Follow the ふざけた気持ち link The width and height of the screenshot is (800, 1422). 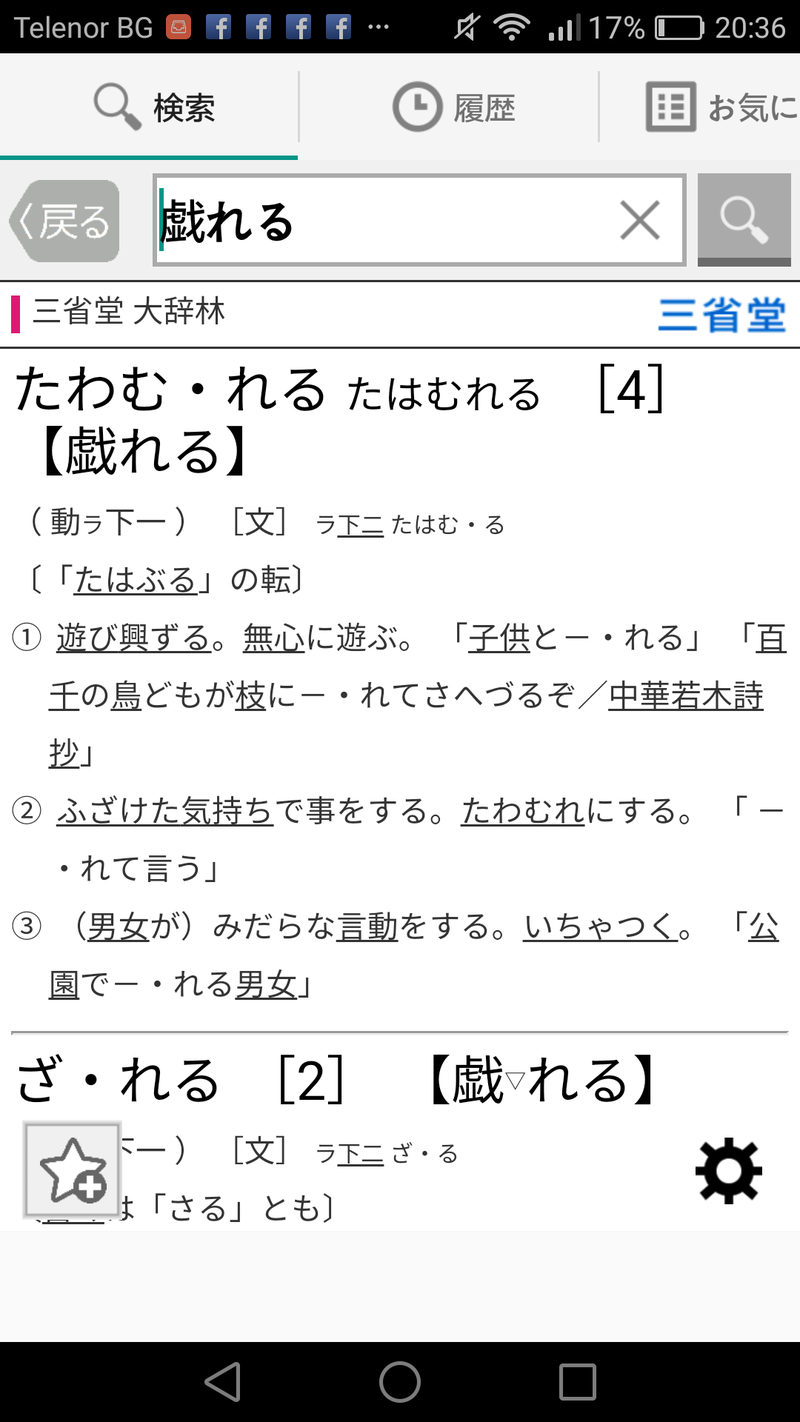point(165,811)
